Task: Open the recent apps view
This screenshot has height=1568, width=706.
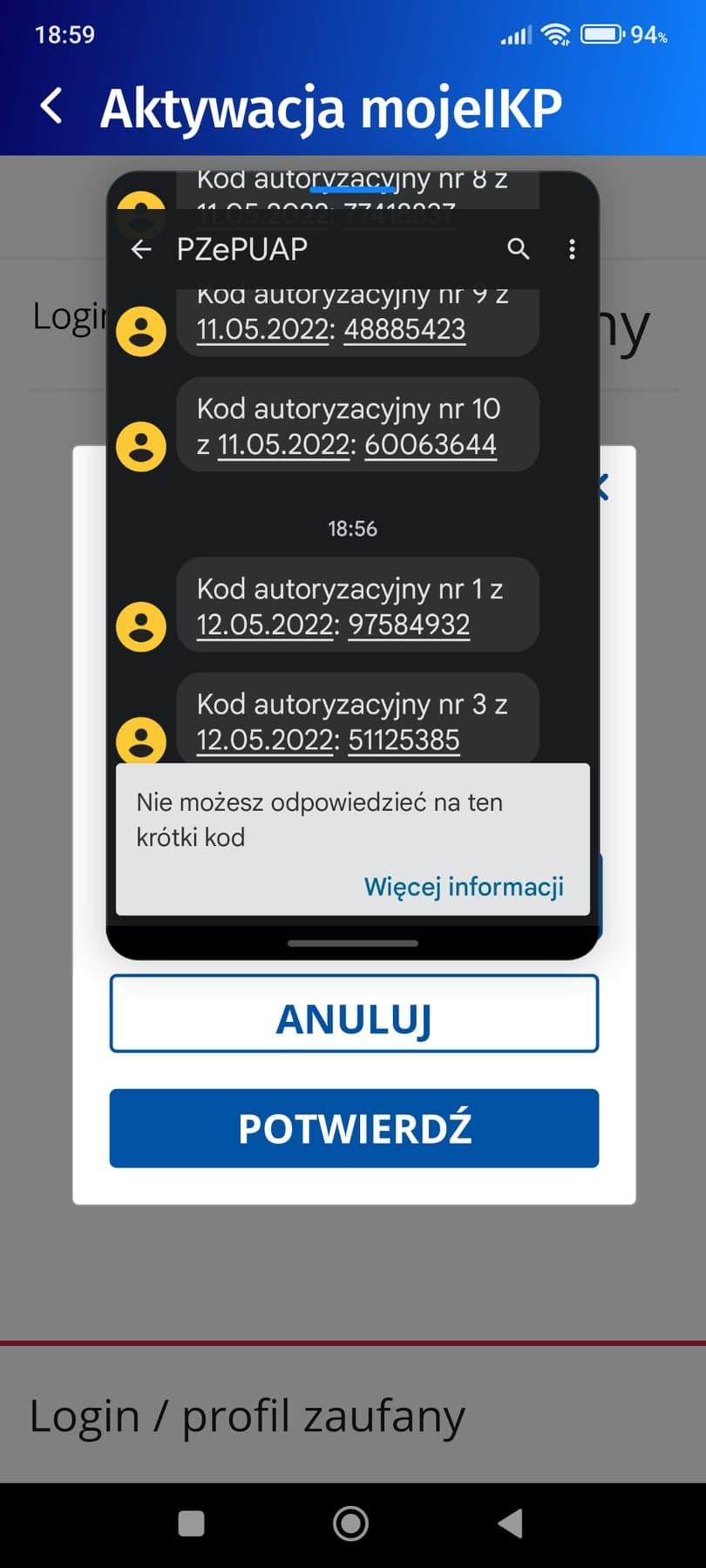Action: (191, 1524)
